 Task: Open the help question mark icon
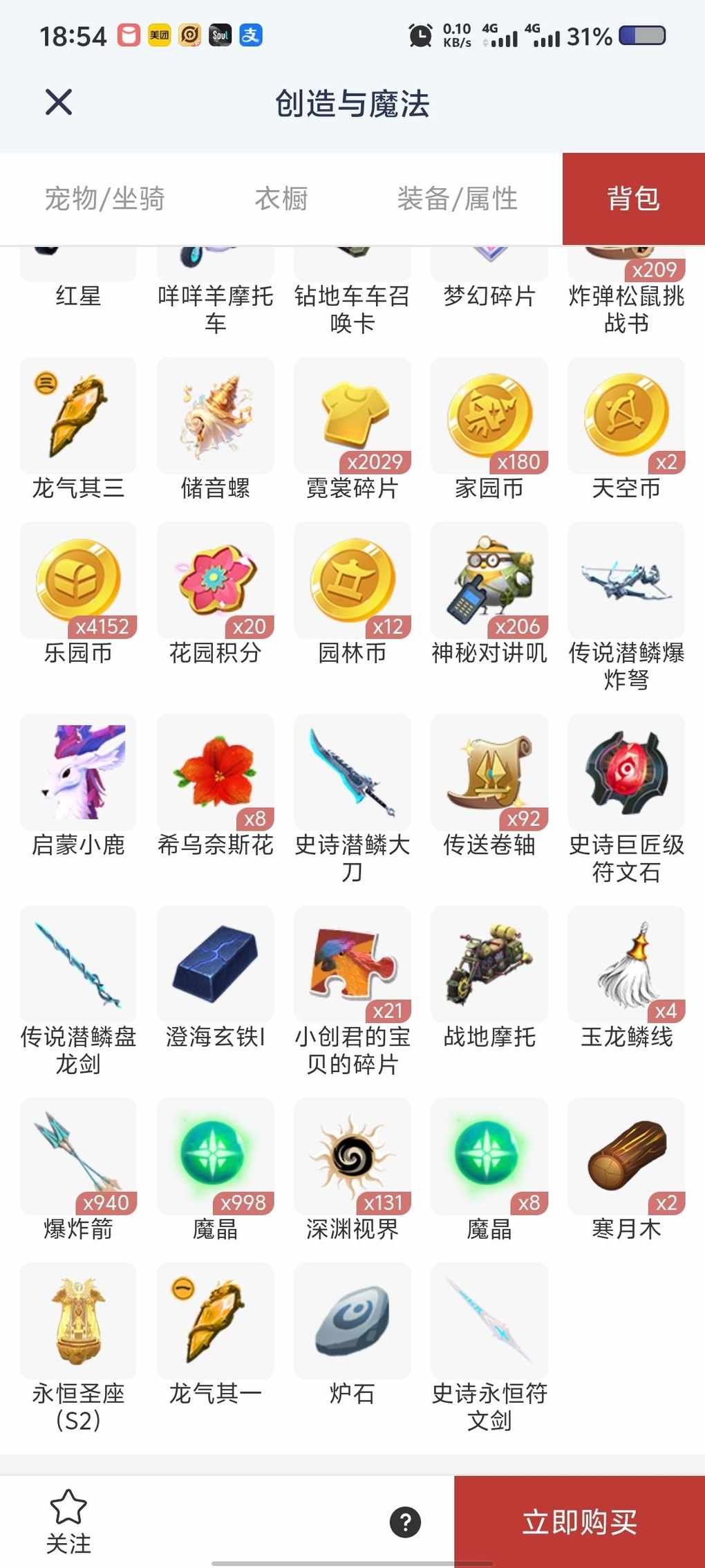[405, 1522]
